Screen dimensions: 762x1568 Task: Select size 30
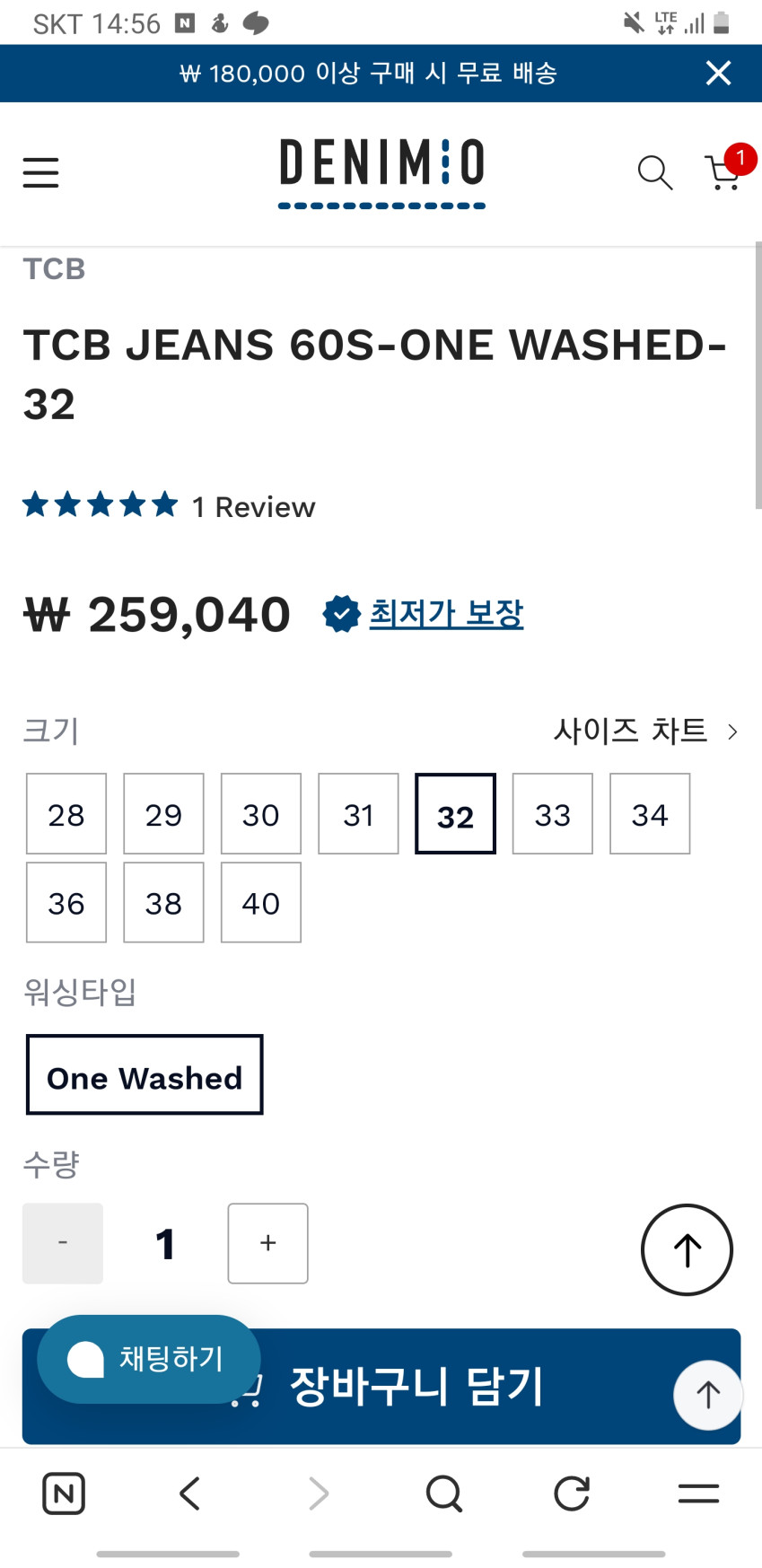(x=261, y=814)
